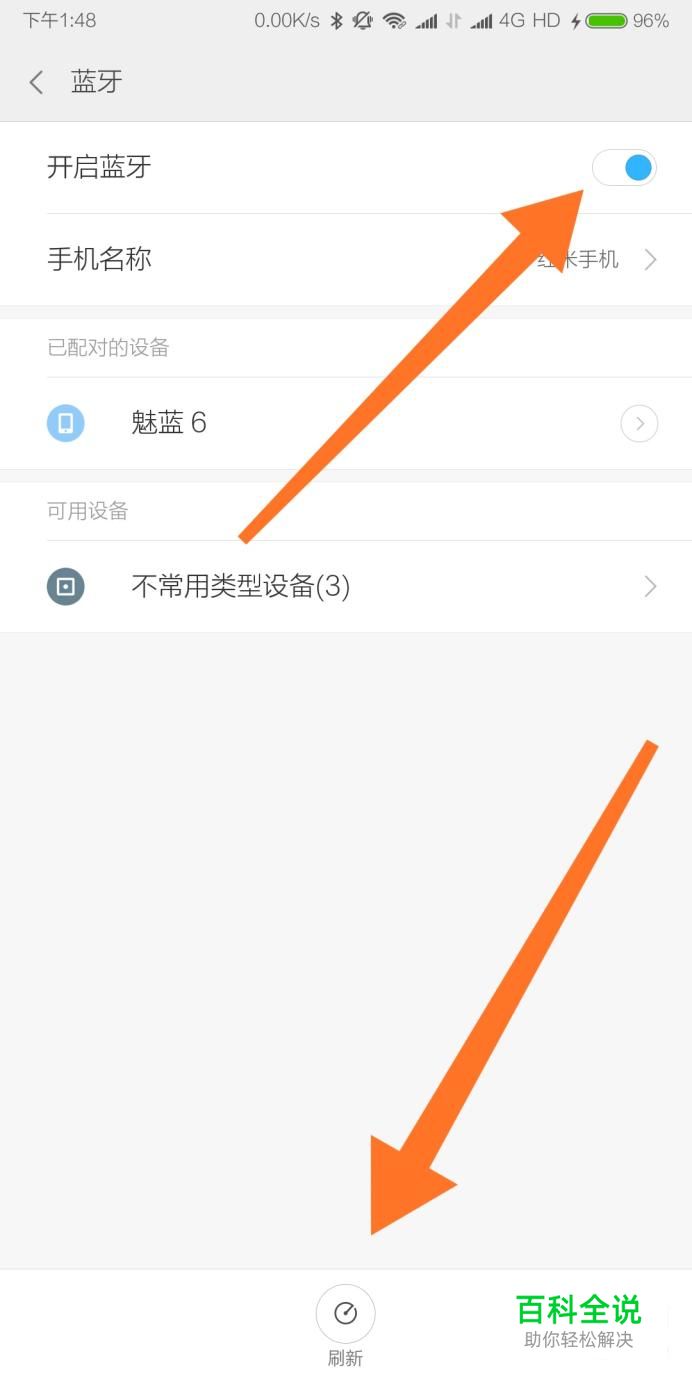Go back from the 蓝牙 screen
This screenshot has width=692, height=1384.
pyautogui.click(x=37, y=82)
